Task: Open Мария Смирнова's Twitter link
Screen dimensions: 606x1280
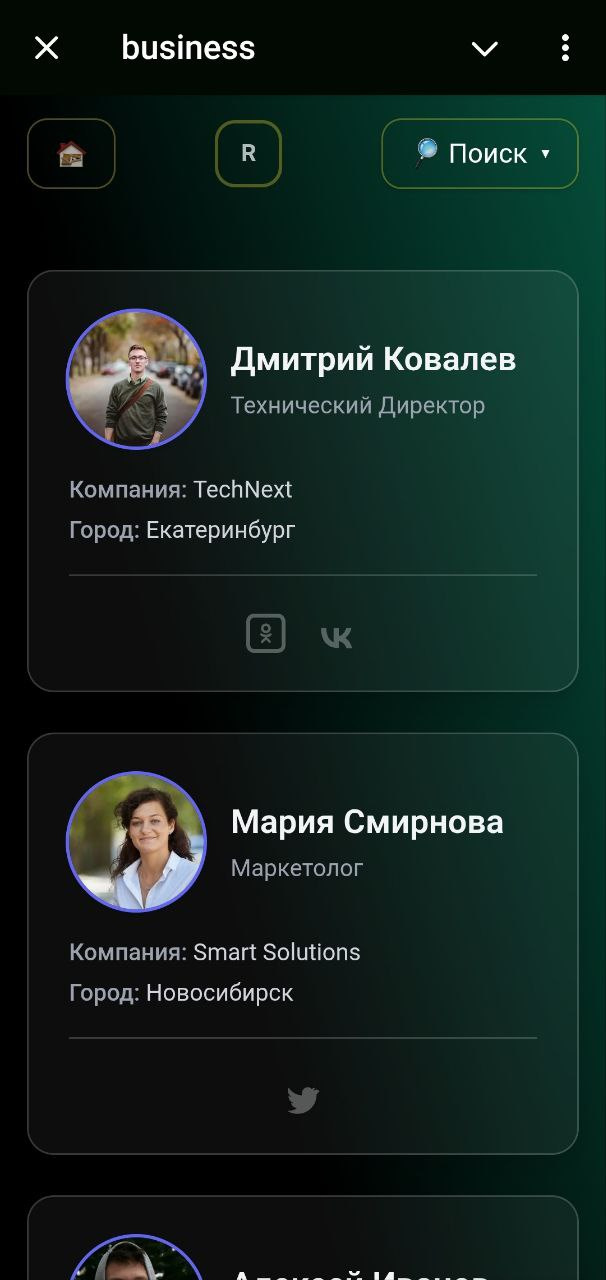Action: tap(303, 1100)
